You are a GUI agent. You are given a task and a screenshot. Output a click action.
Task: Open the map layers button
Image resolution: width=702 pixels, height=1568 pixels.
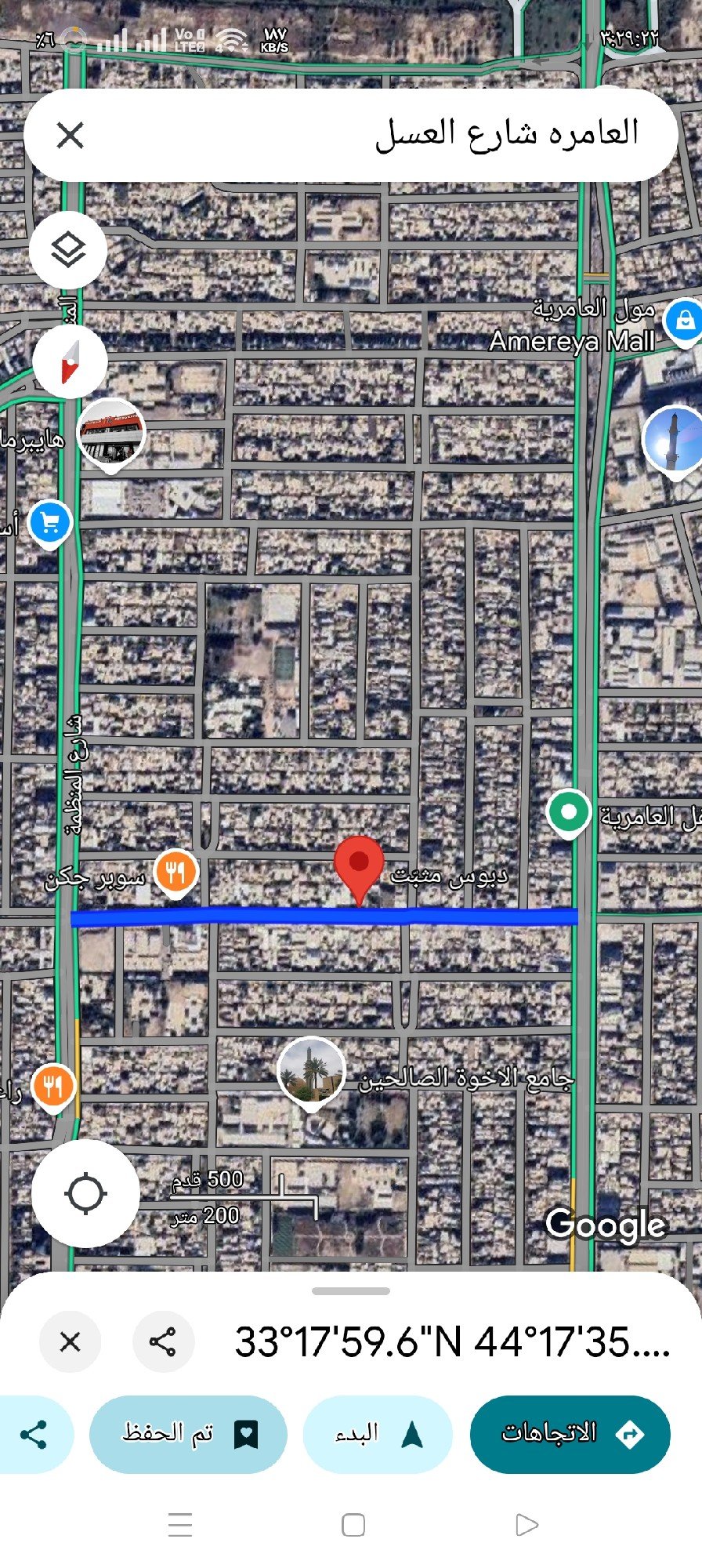point(68,250)
